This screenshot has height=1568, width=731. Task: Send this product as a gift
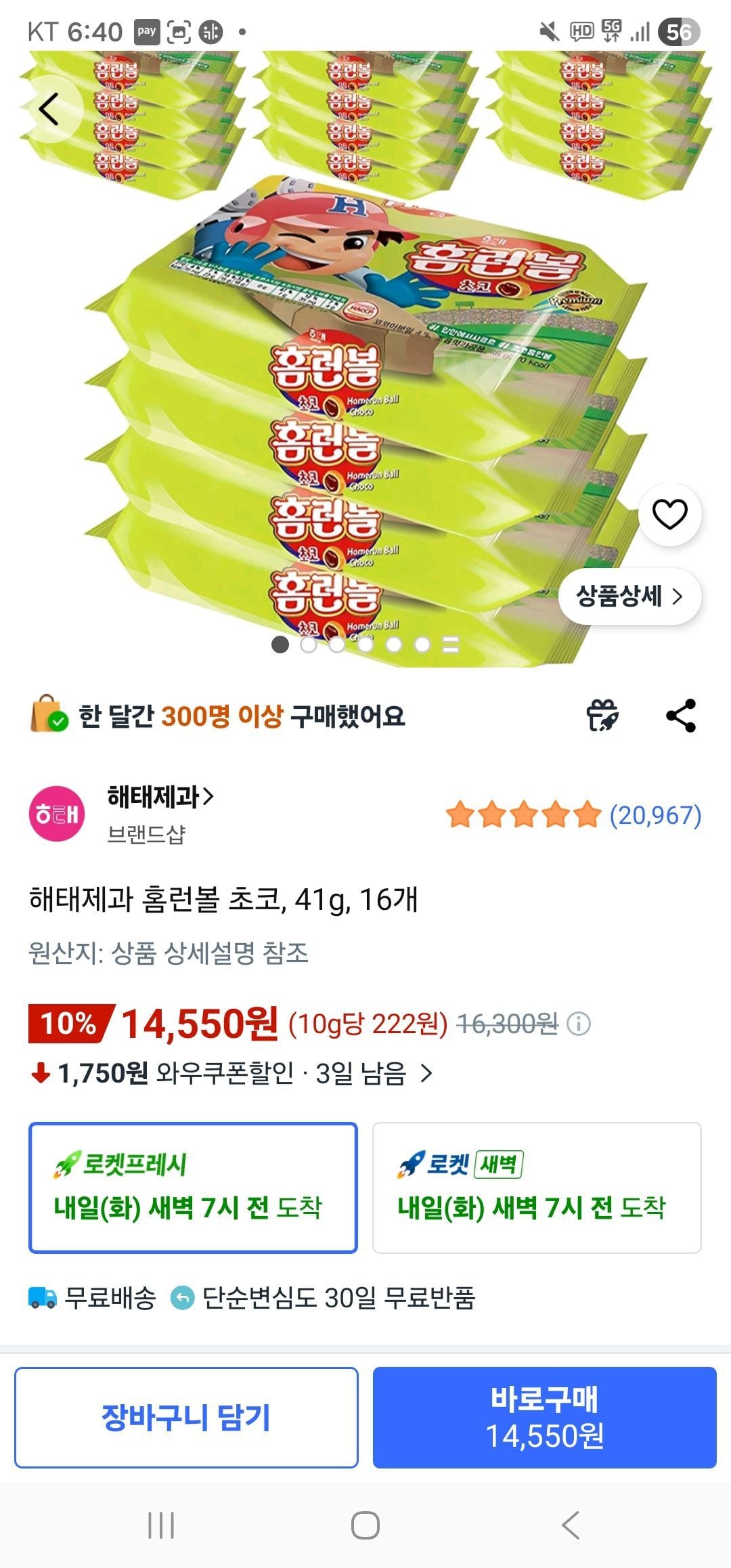pos(602,716)
